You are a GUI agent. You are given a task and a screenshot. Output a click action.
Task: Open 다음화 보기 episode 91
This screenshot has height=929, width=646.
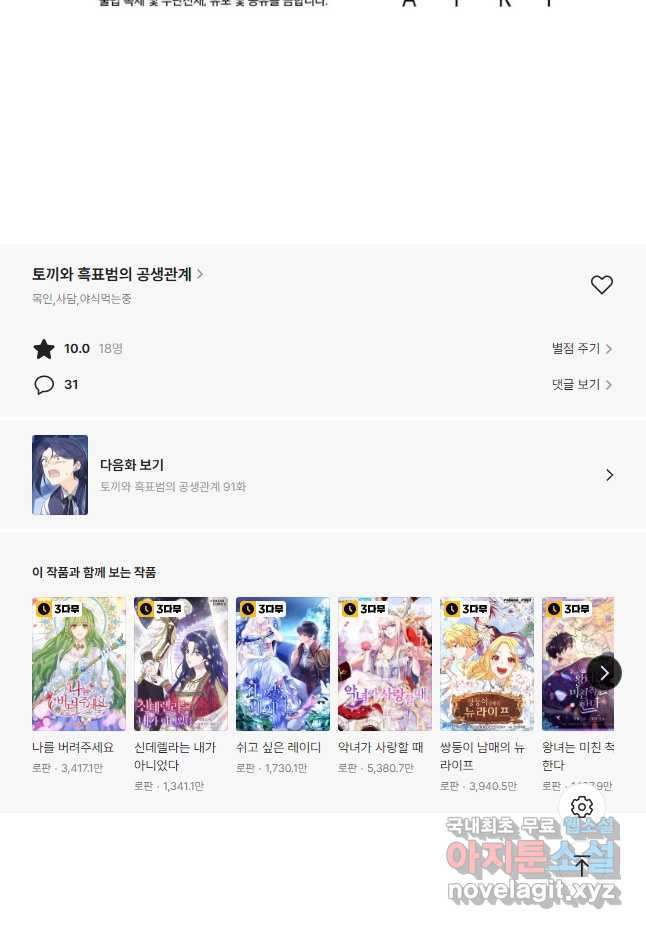tap(322, 475)
